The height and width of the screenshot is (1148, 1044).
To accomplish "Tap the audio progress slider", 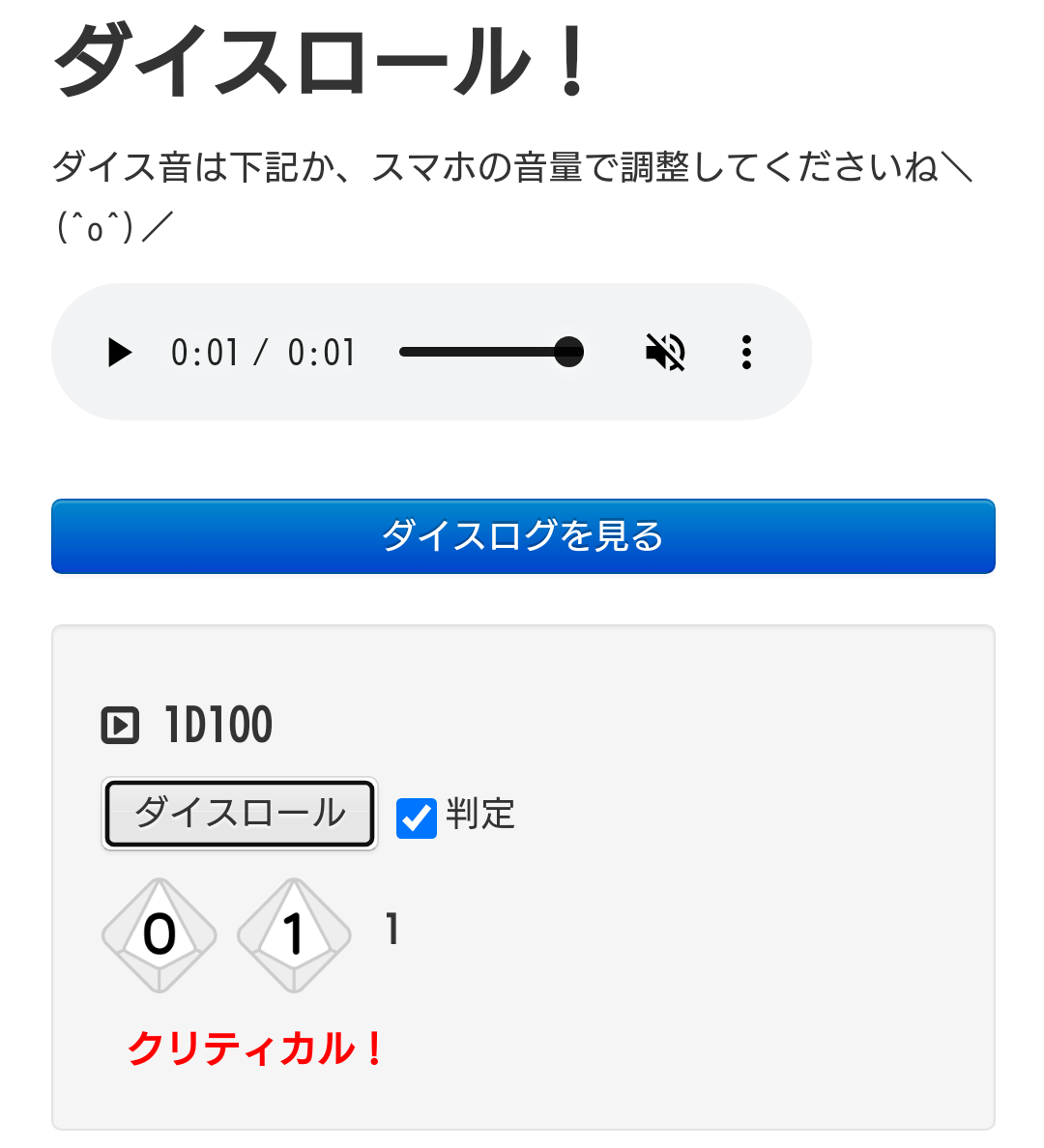I will tap(491, 352).
